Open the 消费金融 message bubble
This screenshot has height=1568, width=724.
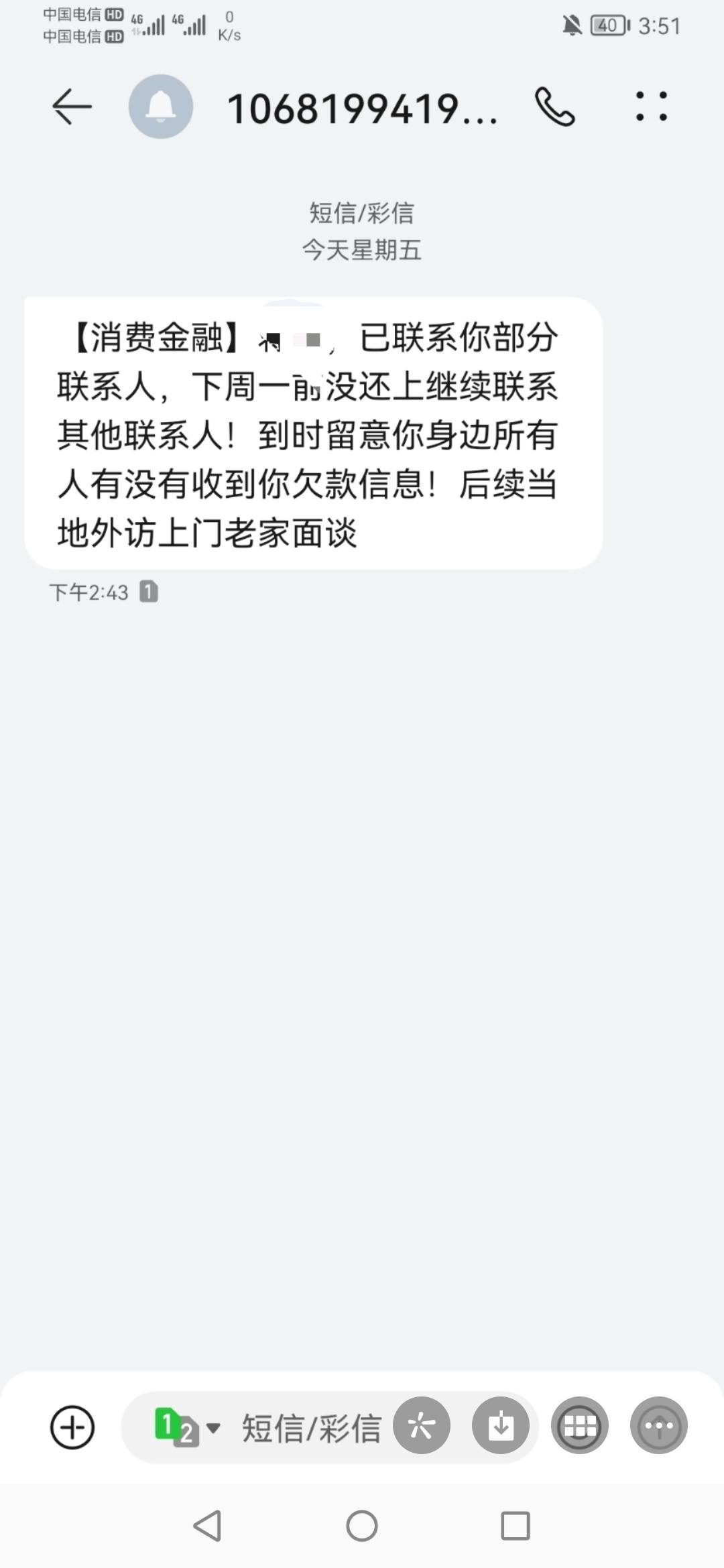pyautogui.click(x=313, y=434)
